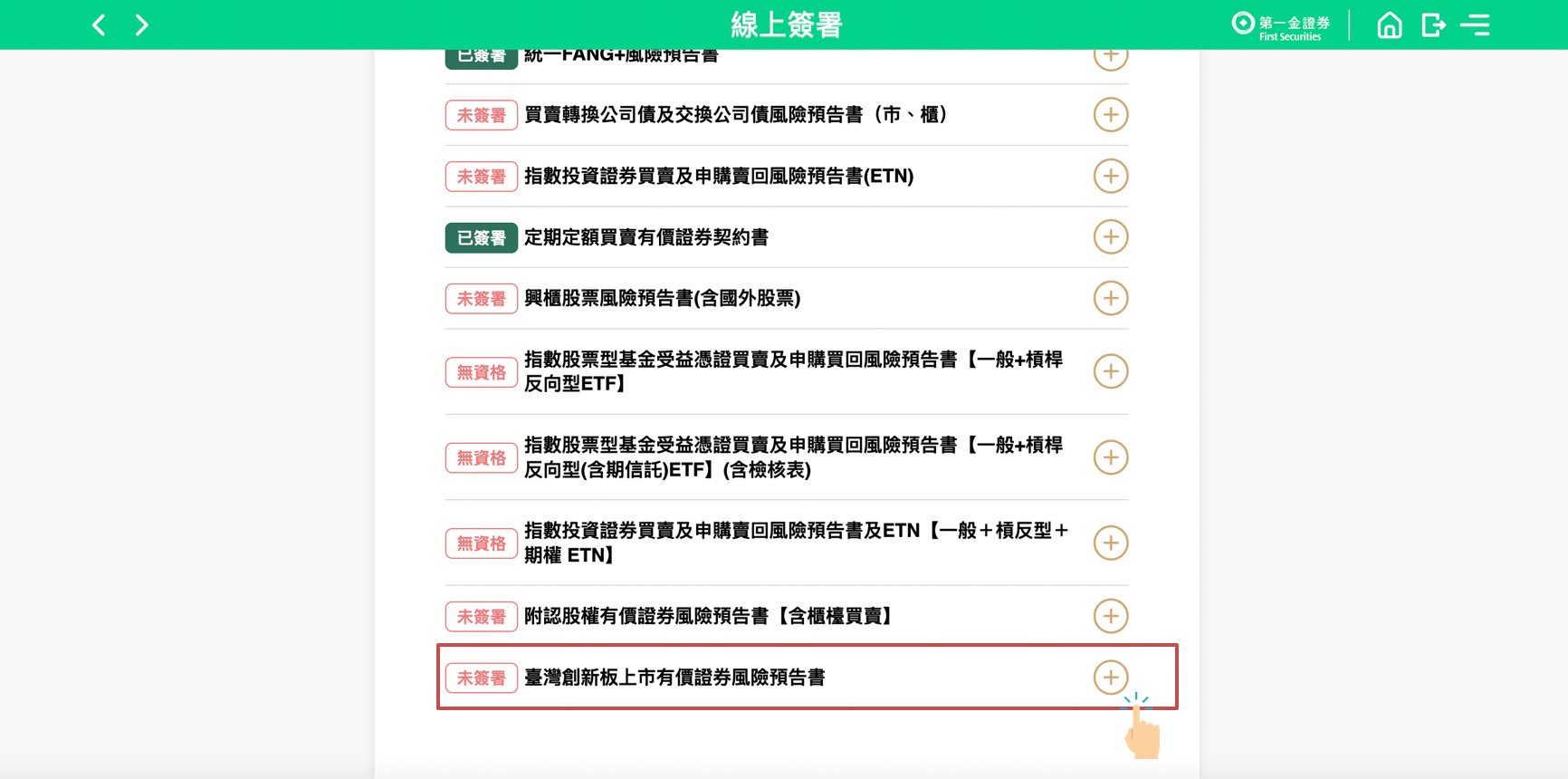Expand 附認股權有價證券風險預告書
The width and height of the screenshot is (1568, 779).
pos(1110,616)
